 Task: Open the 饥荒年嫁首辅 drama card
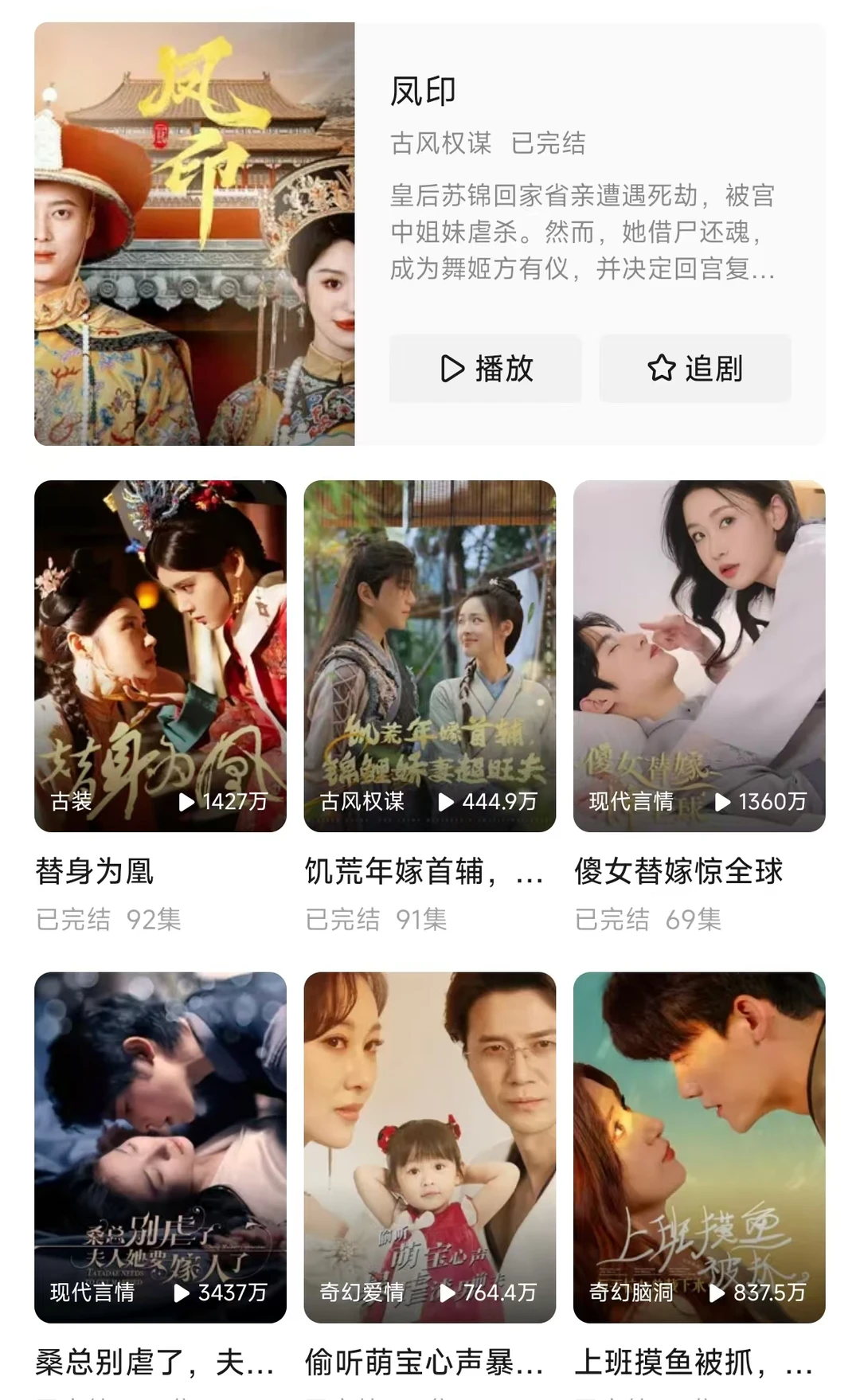point(429,656)
